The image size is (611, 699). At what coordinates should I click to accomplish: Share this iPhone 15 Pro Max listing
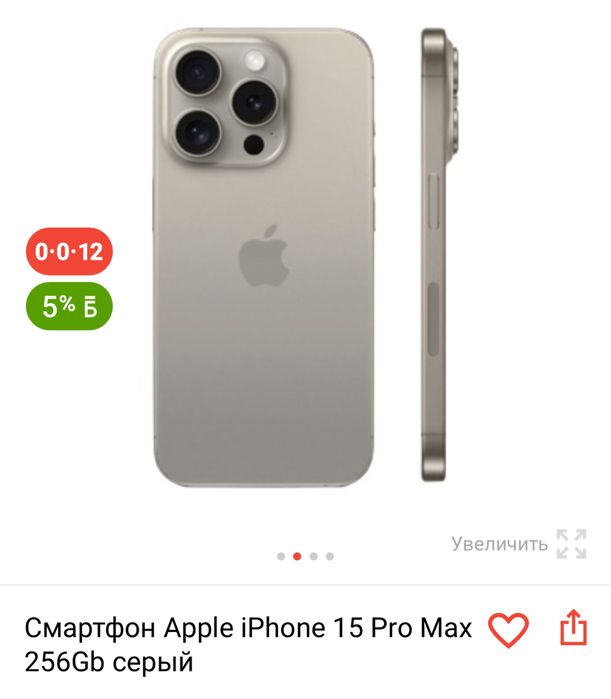[x=572, y=629]
